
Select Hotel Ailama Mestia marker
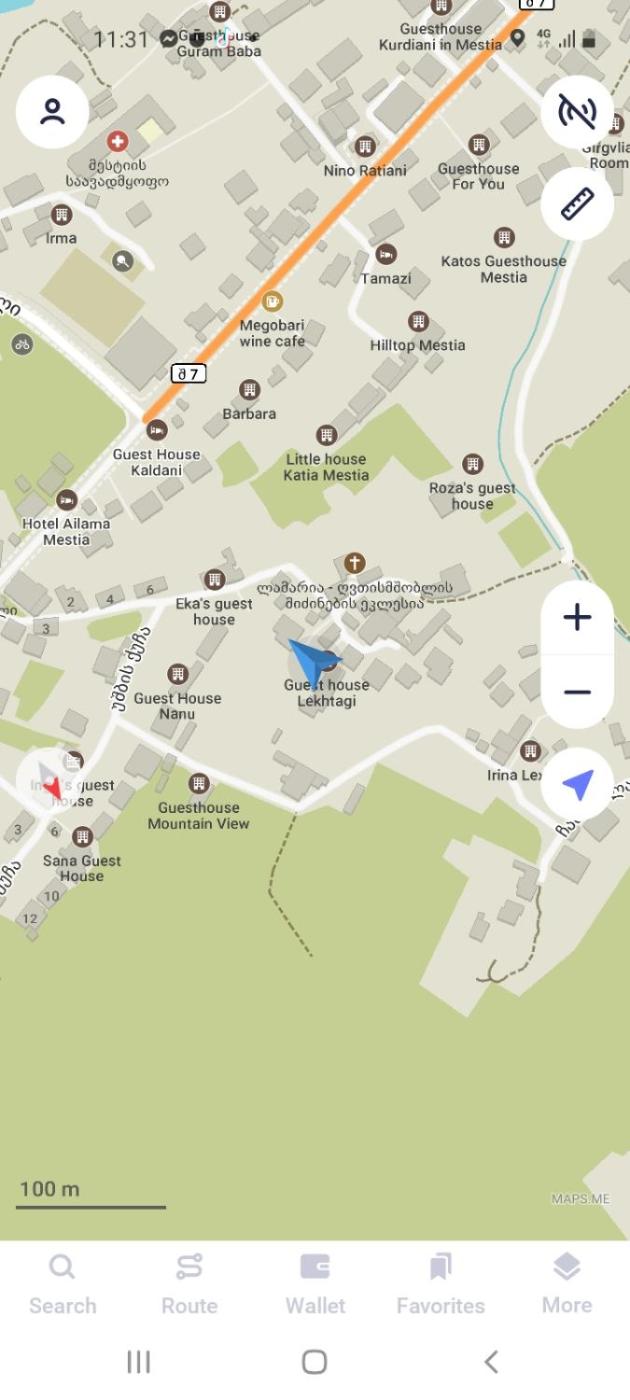click(x=67, y=500)
